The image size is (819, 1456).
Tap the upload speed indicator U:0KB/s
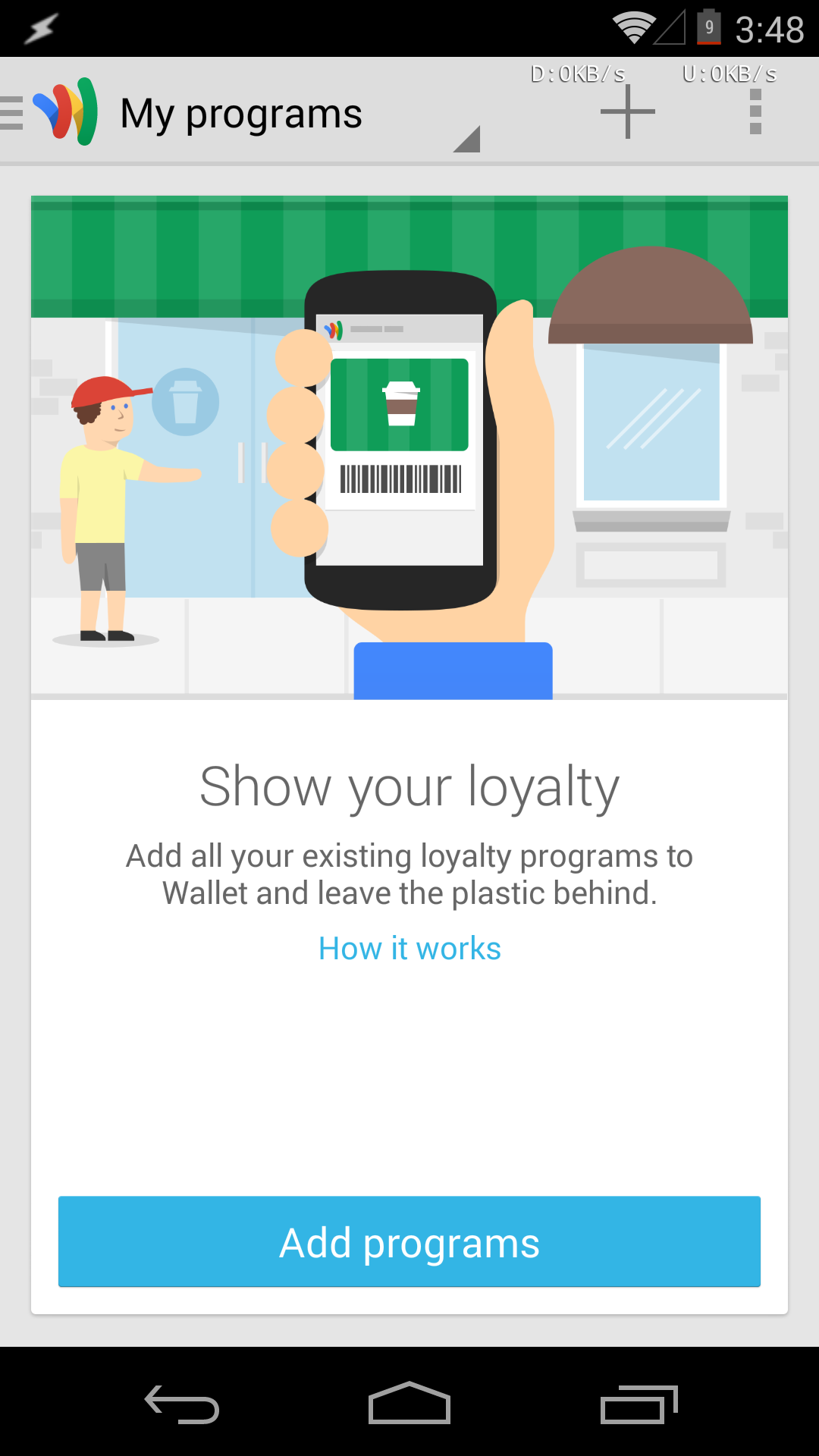(730, 74)
